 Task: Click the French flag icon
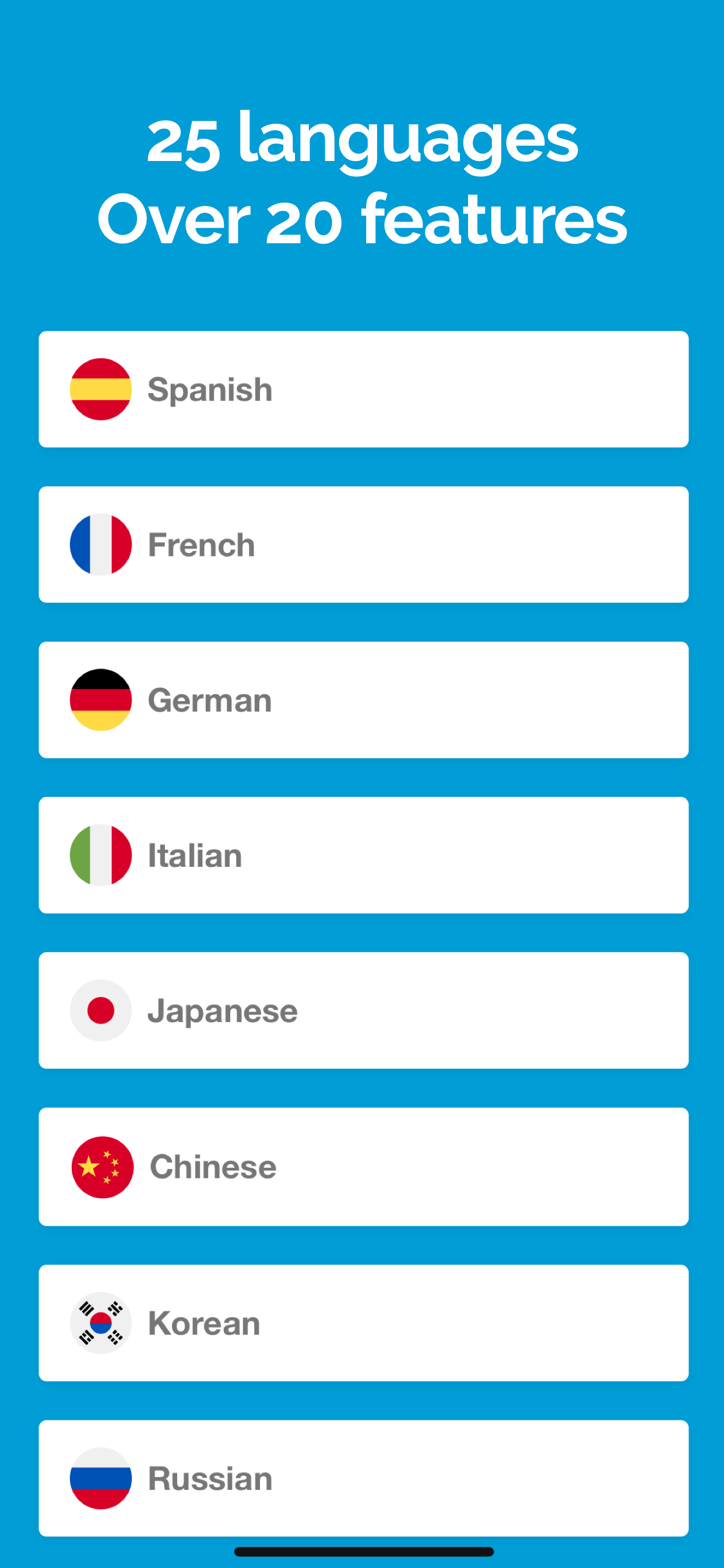(101, 545)
